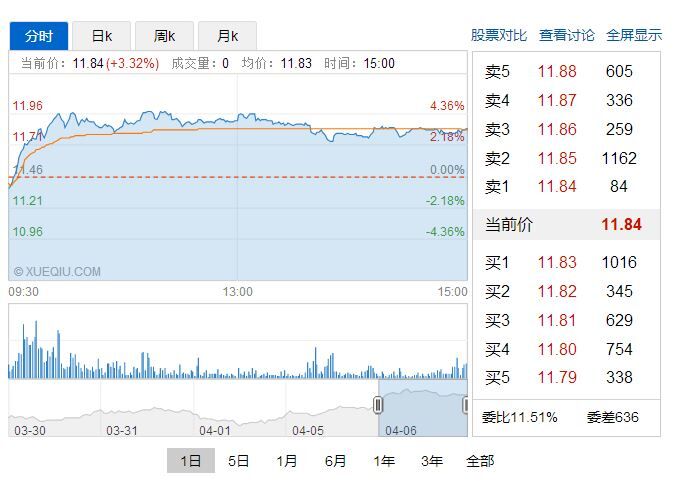Select the 月k monthly chart tab

point(227,36)
